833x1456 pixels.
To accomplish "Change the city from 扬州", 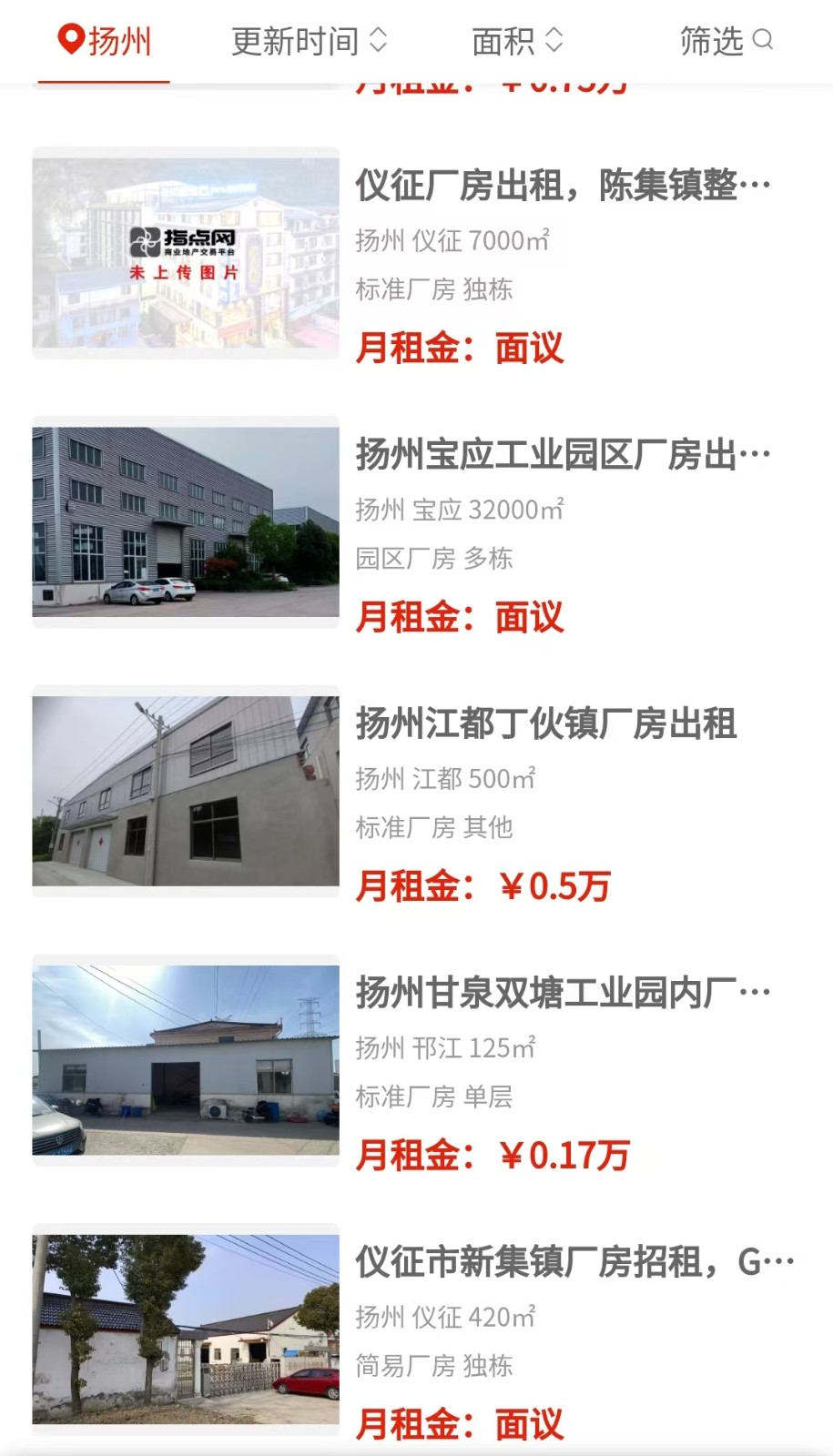I will tap(104, 41).
